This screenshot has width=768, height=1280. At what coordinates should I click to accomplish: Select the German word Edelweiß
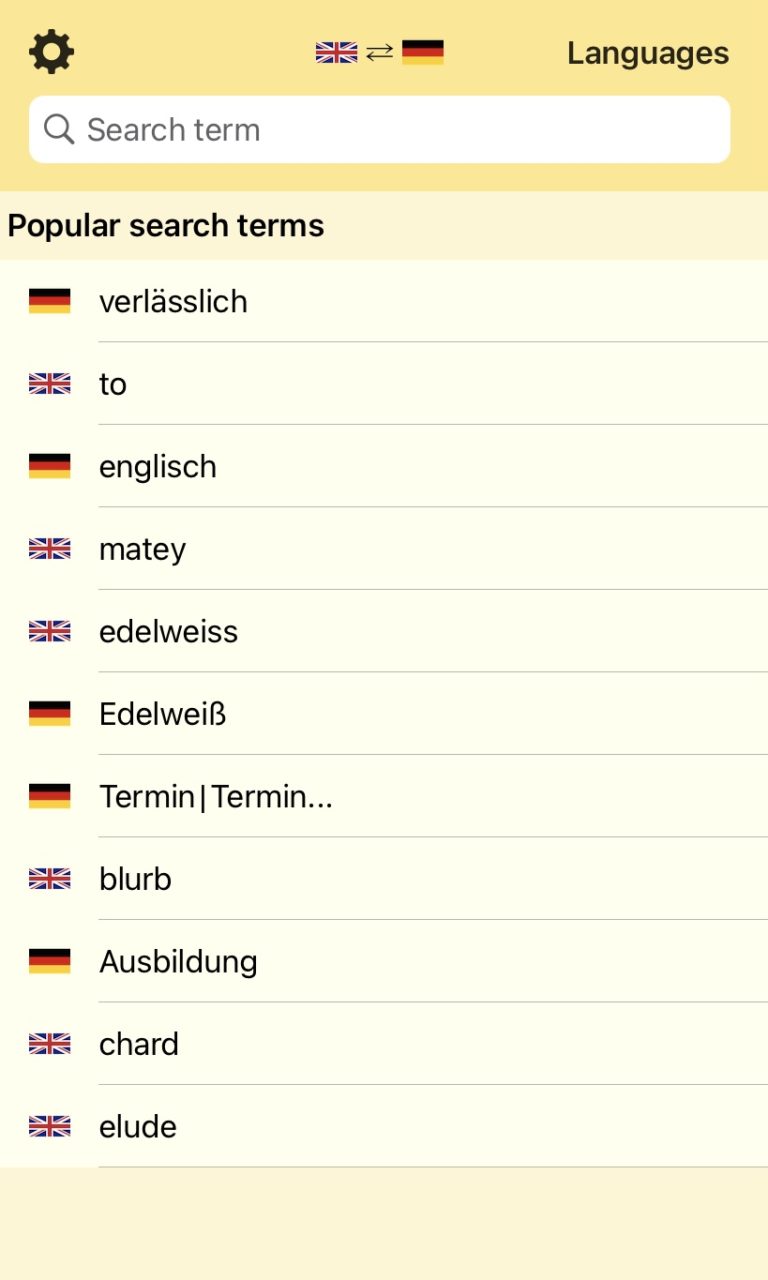[x=163, y=713]
